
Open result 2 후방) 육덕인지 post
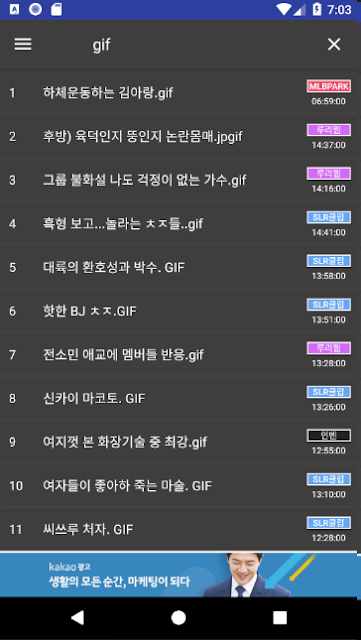tap(180, 136)
